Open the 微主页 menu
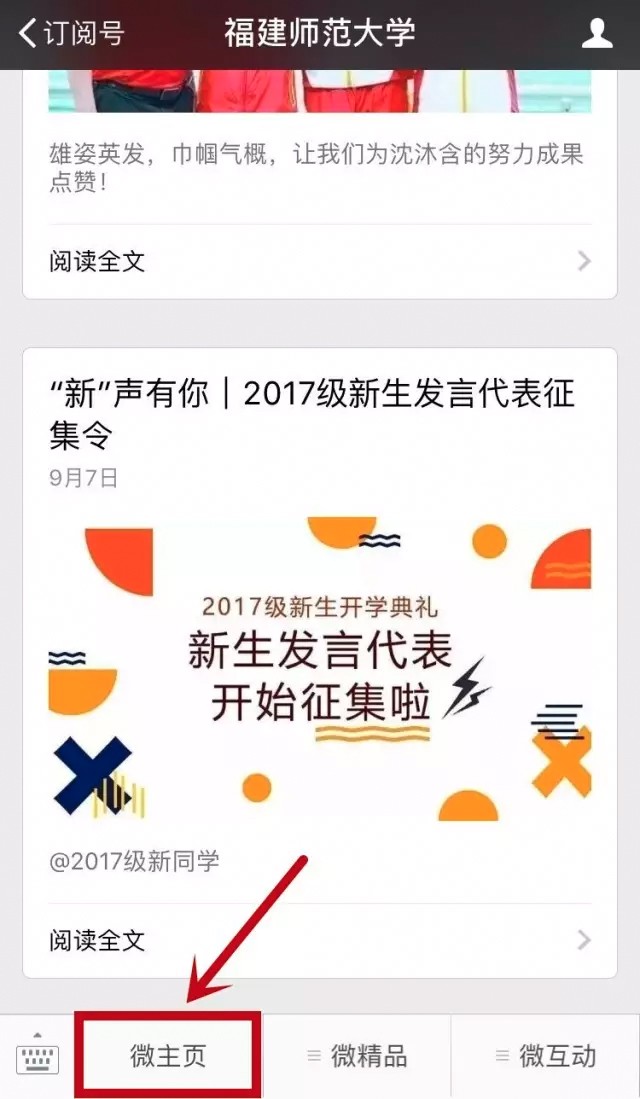This screenshot has width=640, height=1099. click(170, 1055)
